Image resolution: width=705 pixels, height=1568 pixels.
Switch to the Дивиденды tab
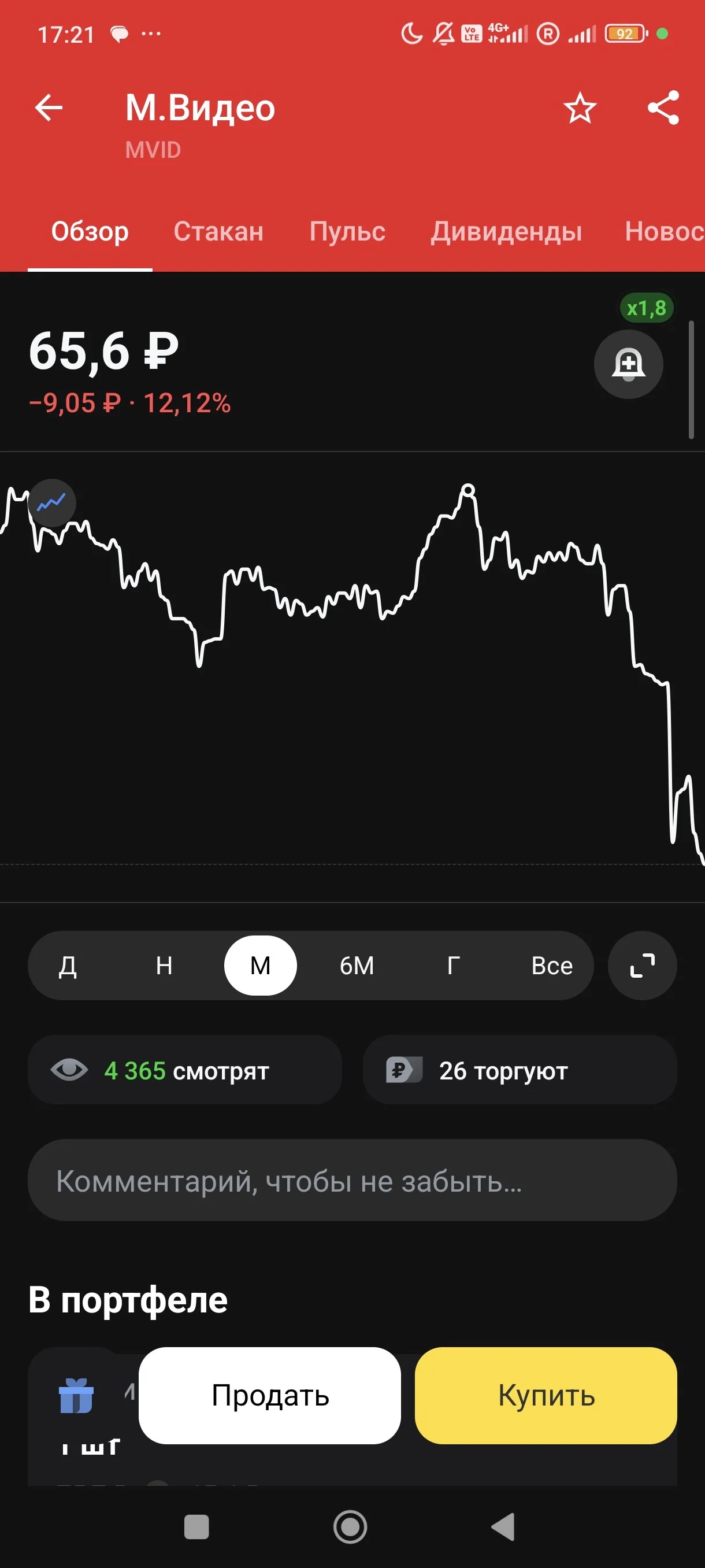[506, 231]
